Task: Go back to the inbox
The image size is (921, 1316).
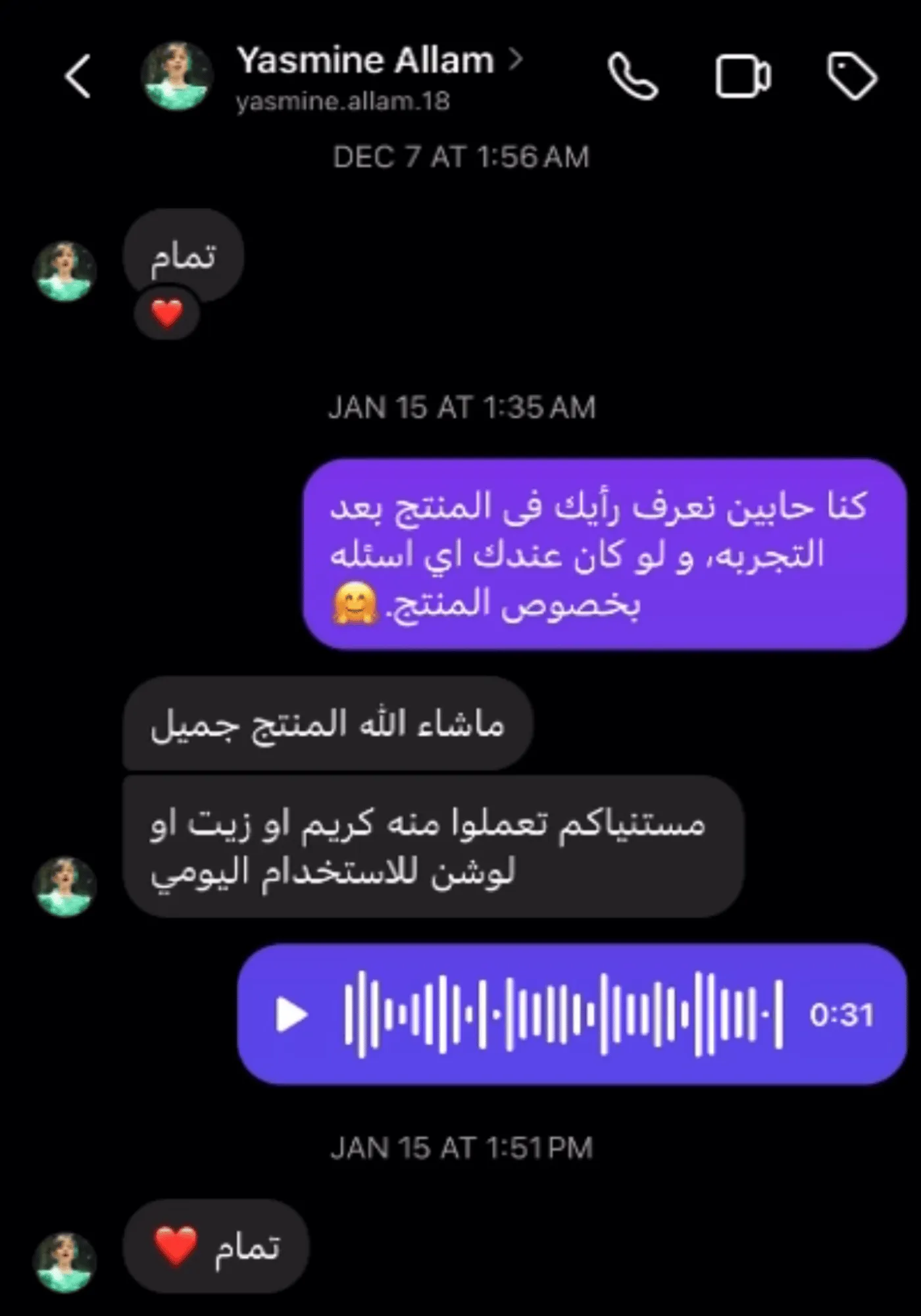Action: (x=78, y=77)
